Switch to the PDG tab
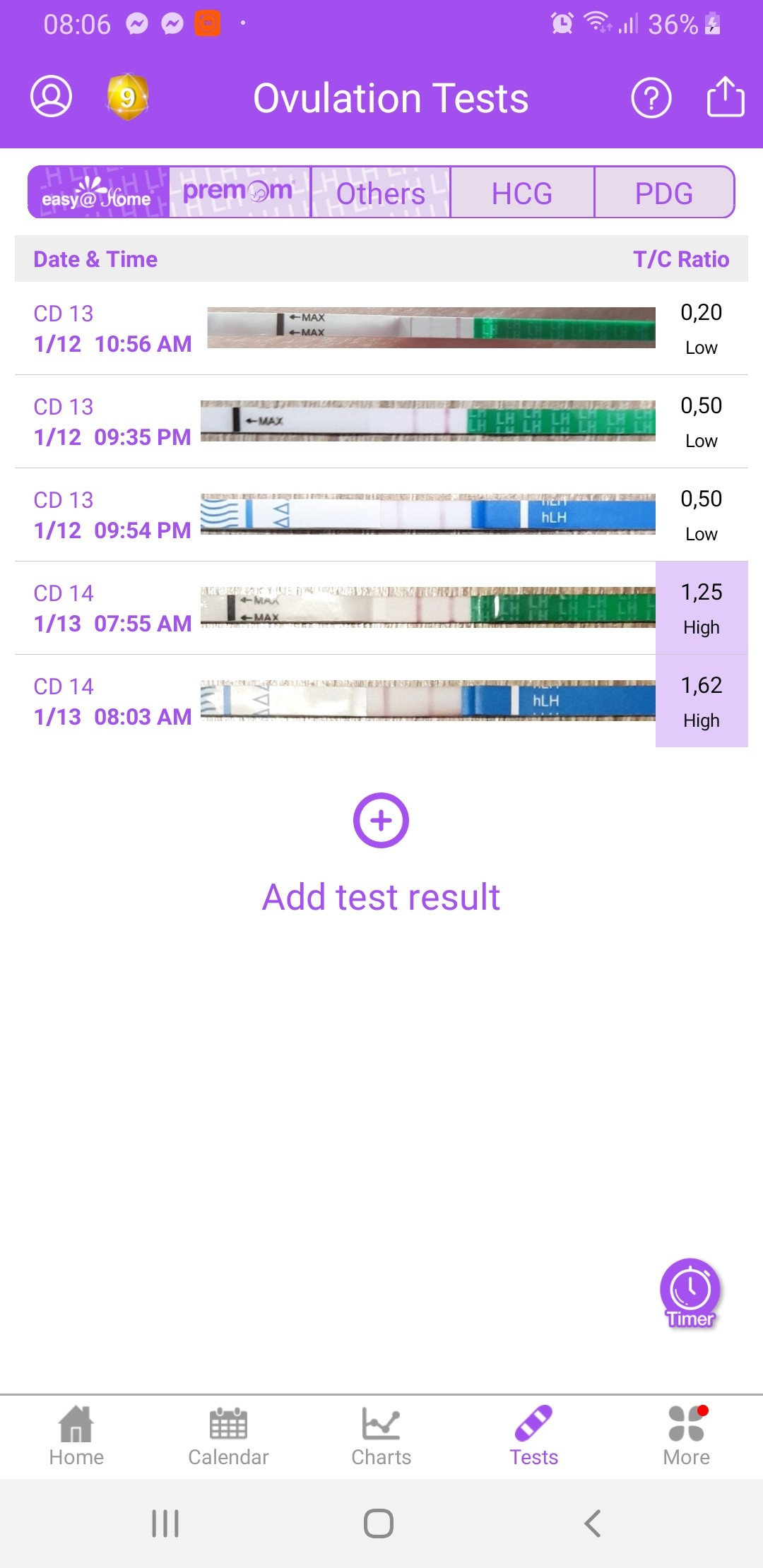The width and height of the screenshot is (763, 1568). point(663,193)
